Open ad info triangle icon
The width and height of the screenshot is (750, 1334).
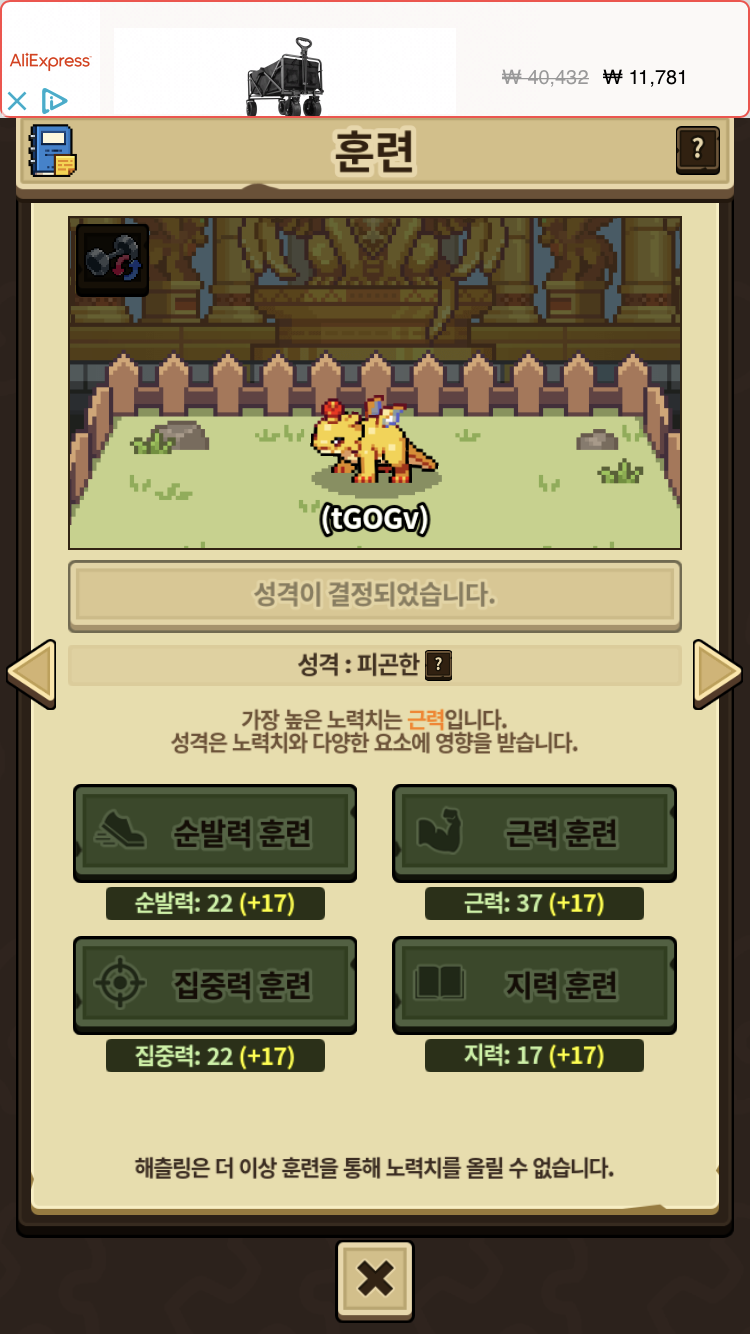pyautogui.click(x=53, y=101)
